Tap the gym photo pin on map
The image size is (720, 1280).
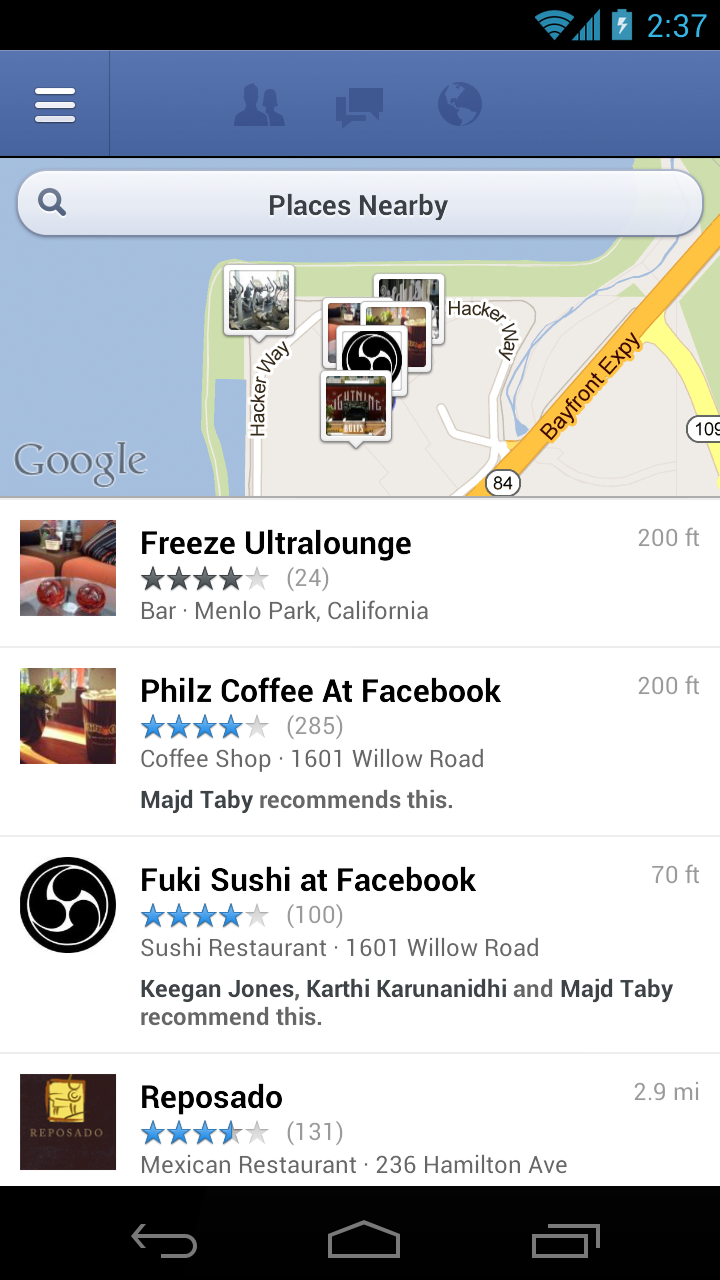point(259,299)
